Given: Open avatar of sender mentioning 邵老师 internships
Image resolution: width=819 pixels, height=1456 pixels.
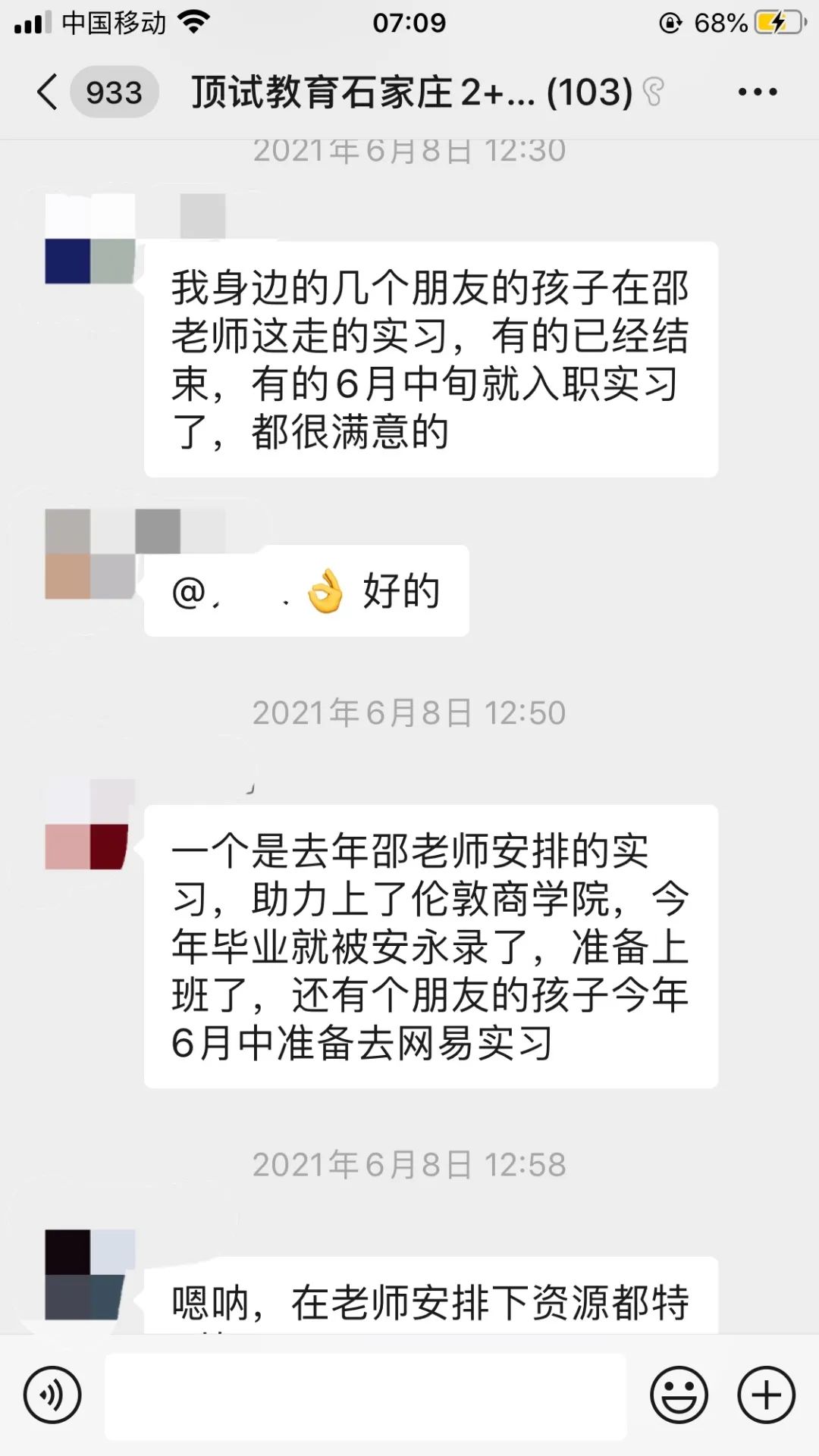Looking at the screenshot, I should click(90, 239).
